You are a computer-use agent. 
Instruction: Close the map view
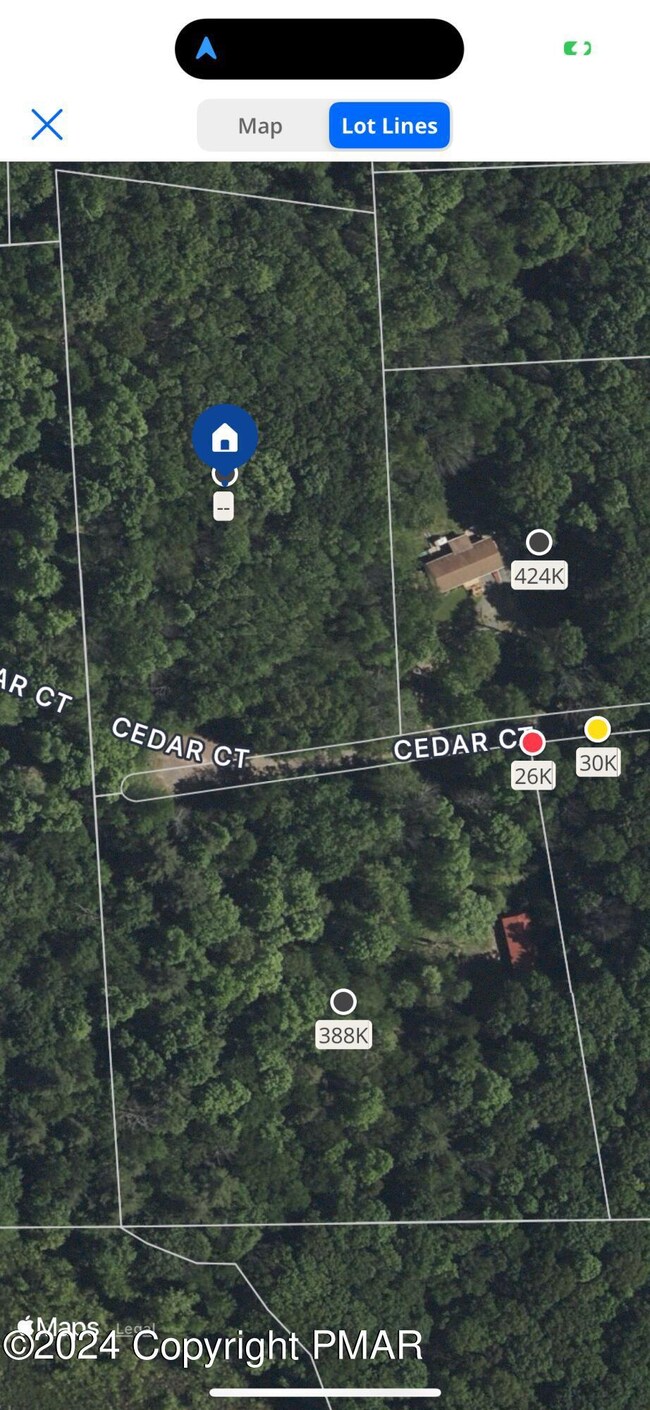[x=47, y=125]
